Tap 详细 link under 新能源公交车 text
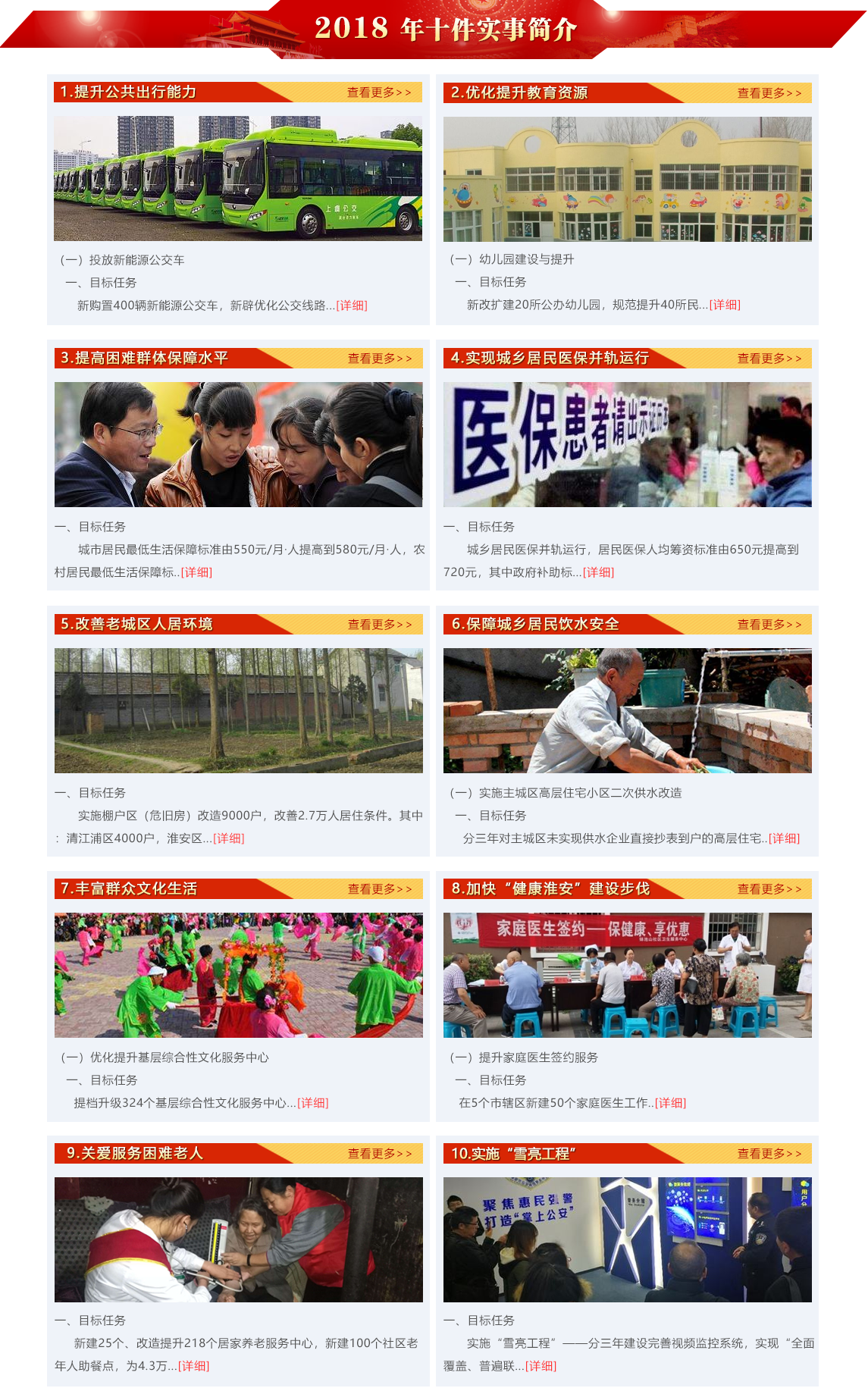The height and width of the screenshot is (1388, 868). point(352,305)
